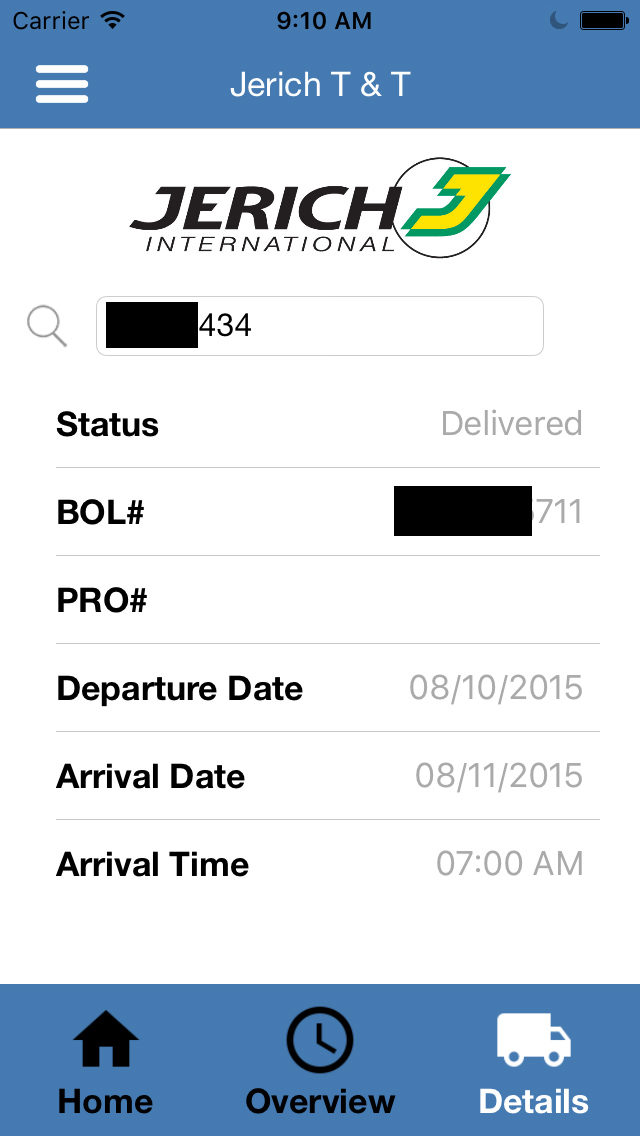Switch to the Overview tab
640x1136 pixels.
320,1062
